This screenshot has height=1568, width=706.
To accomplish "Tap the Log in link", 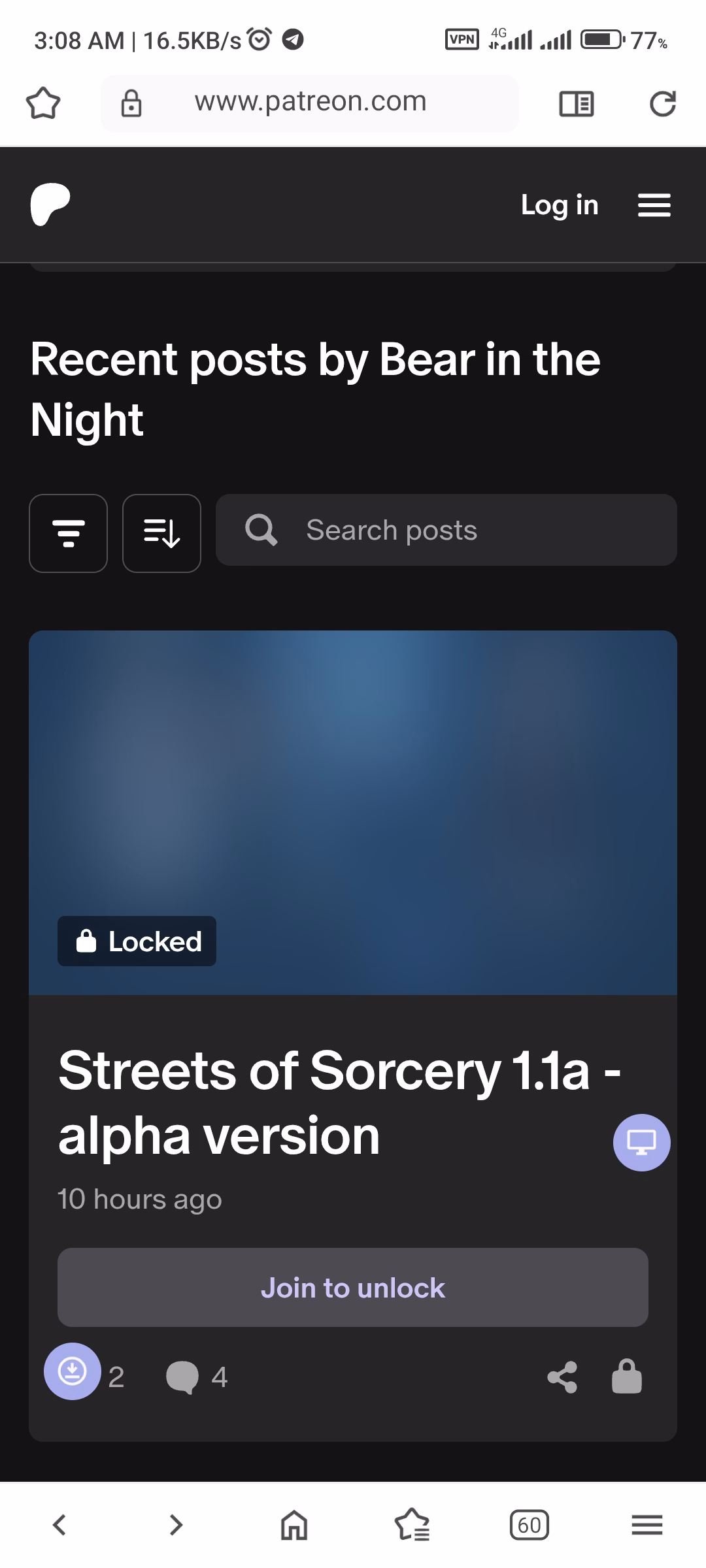I will 560,205.
